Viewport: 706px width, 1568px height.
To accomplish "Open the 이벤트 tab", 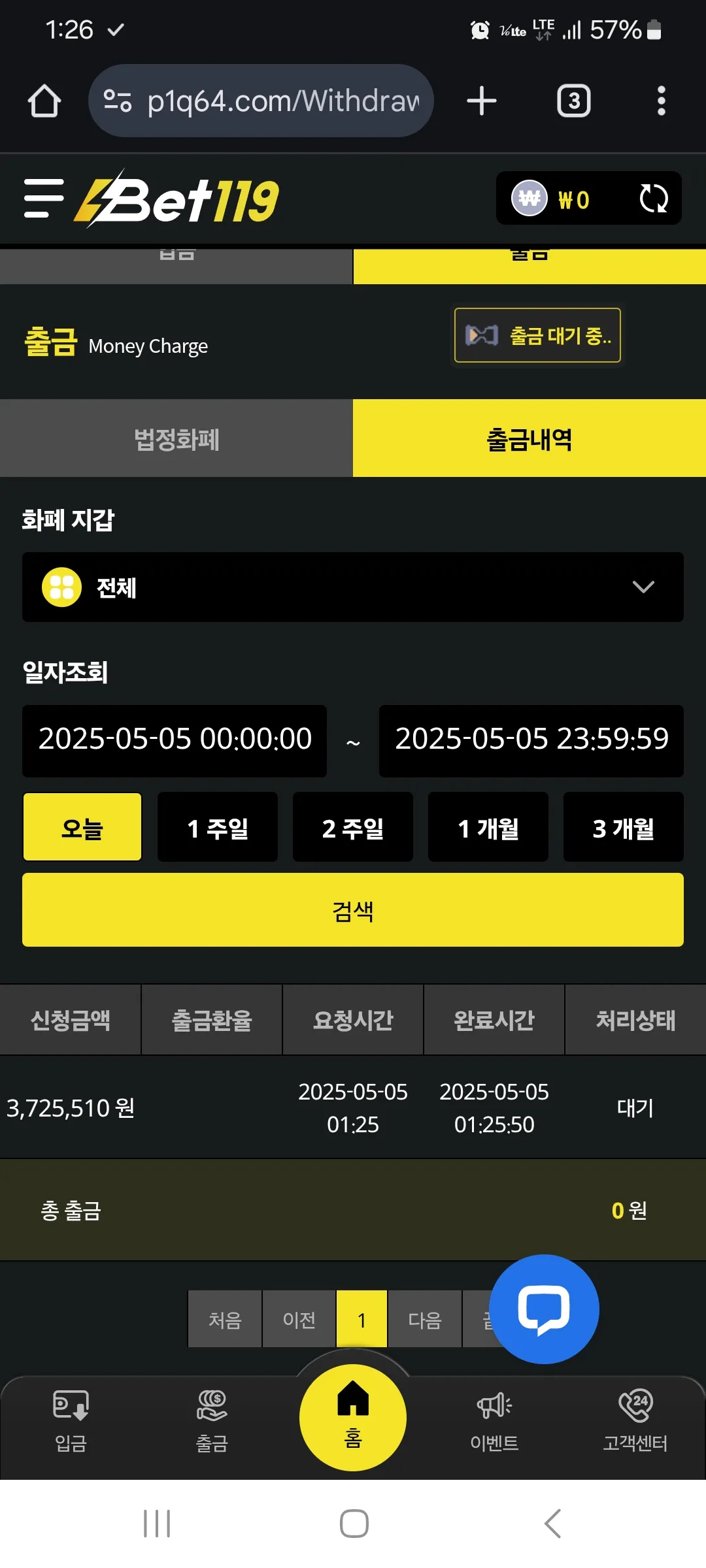I will coord(494,1421).
